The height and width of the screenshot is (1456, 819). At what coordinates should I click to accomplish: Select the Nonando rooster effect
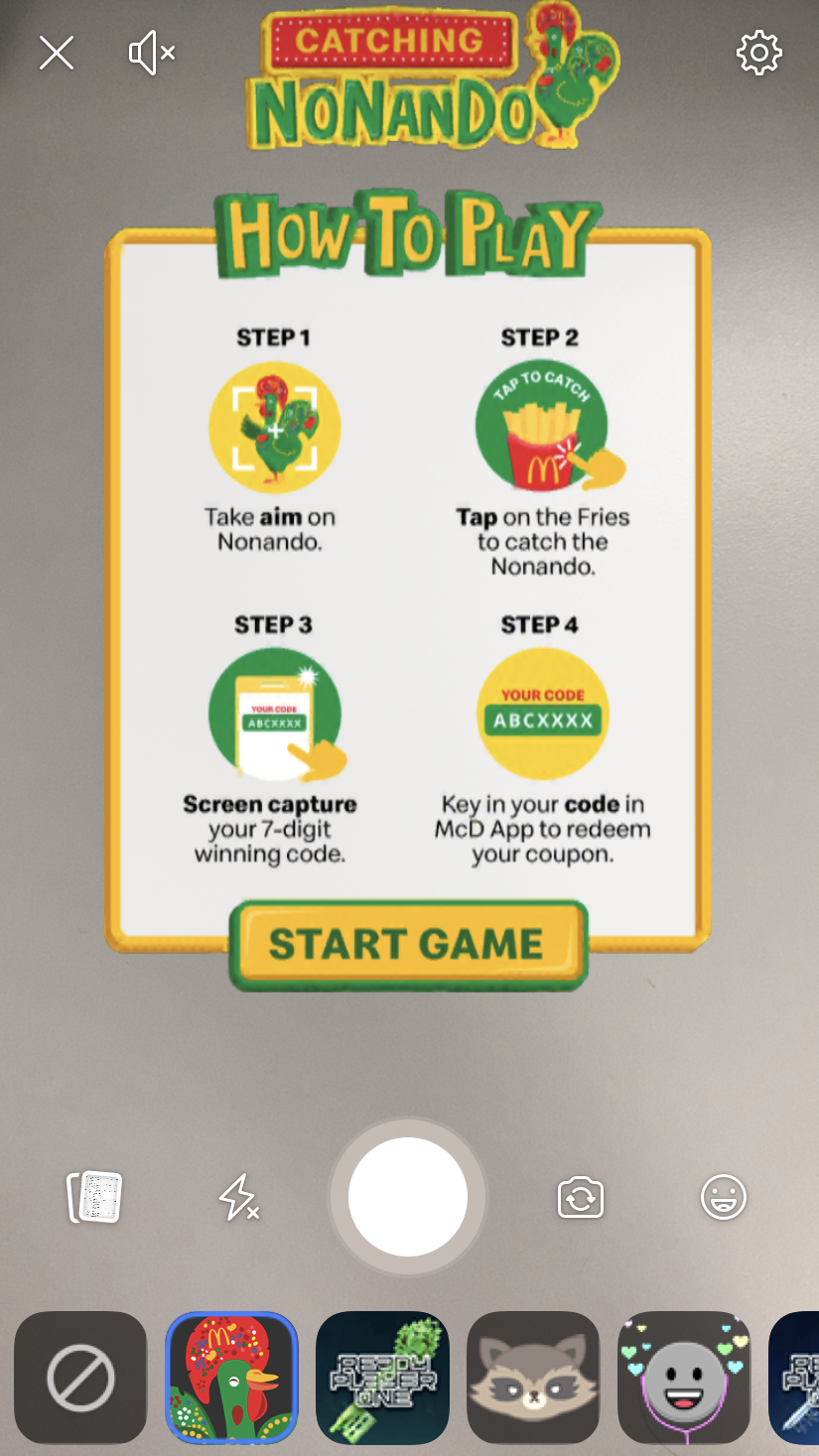[231, 1378]
